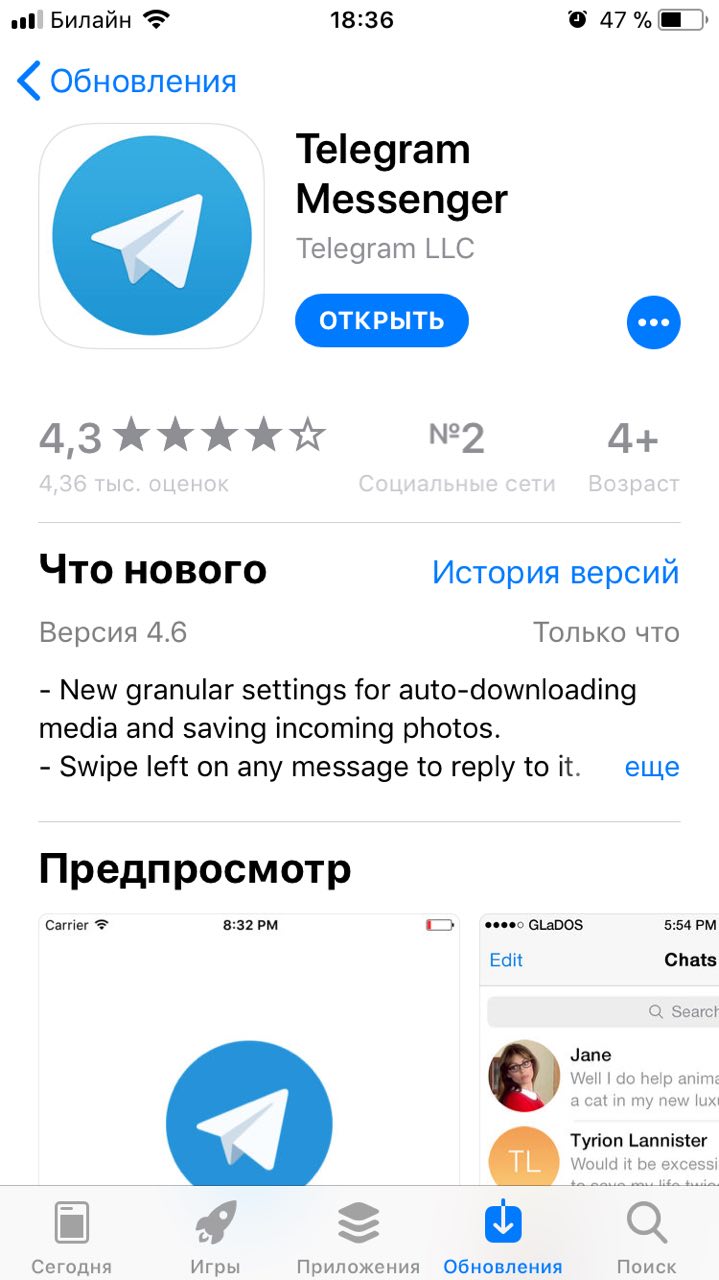Screen dimensions: 719x1280
Task: Select the Обновления tab
Action: (503, 1237)
